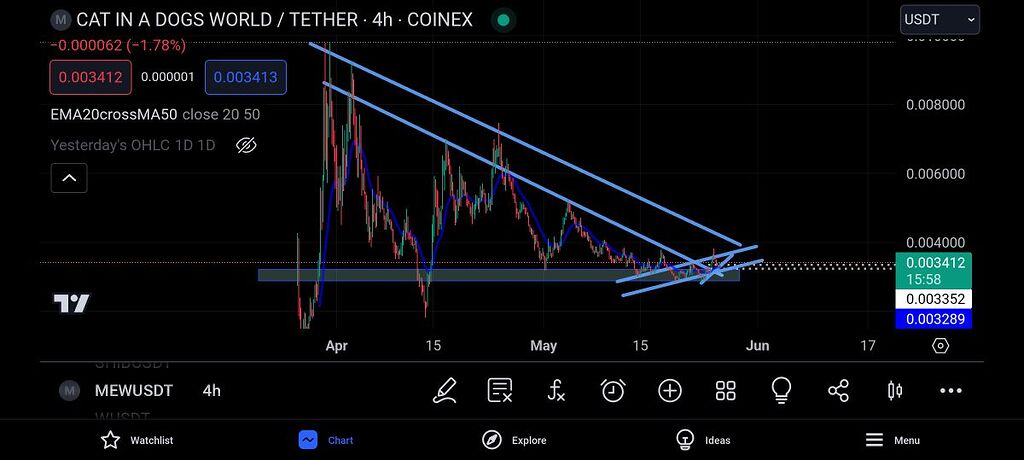Publish an idea via the lightbulb icon
This screenshot has height=460, width=1024.
tap(782, 390)
